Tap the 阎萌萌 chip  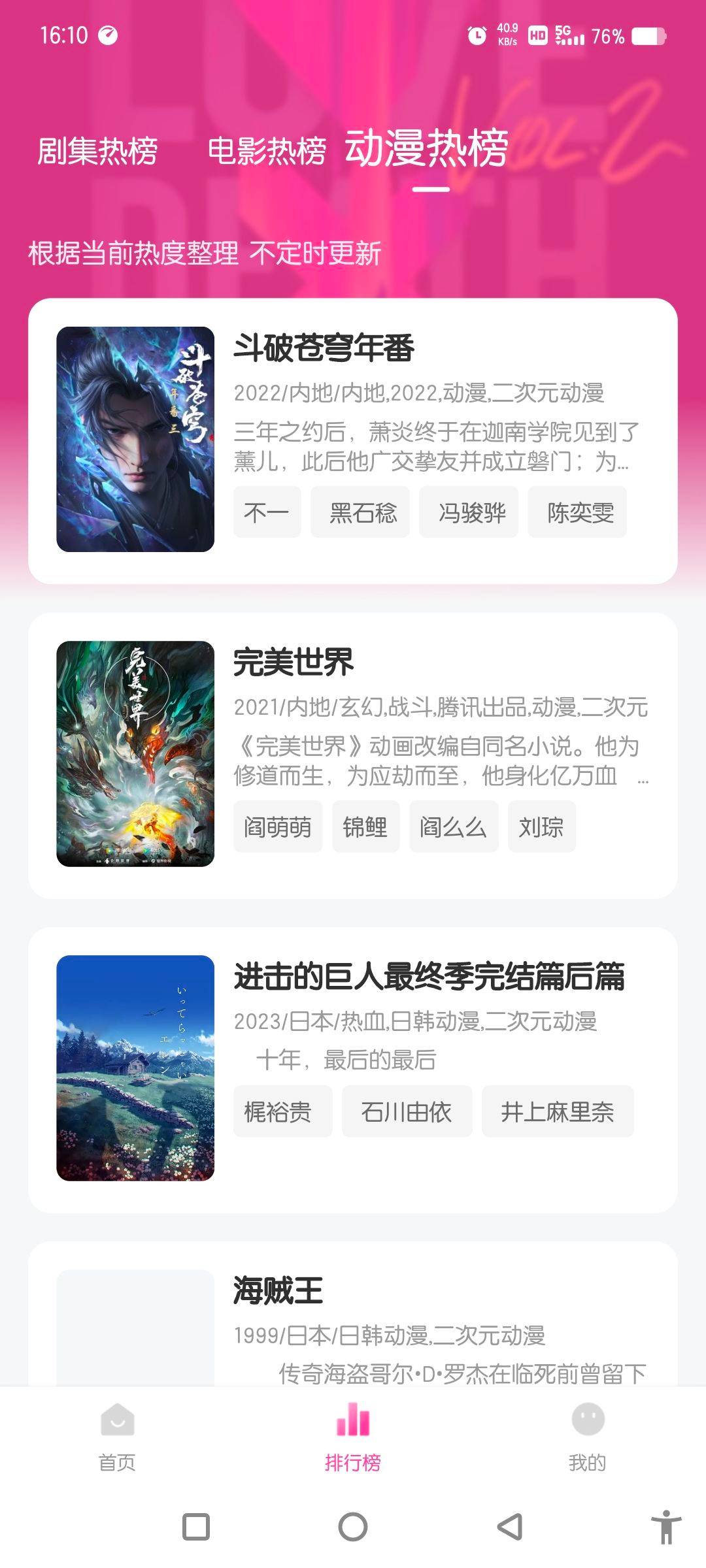(278, 826)
